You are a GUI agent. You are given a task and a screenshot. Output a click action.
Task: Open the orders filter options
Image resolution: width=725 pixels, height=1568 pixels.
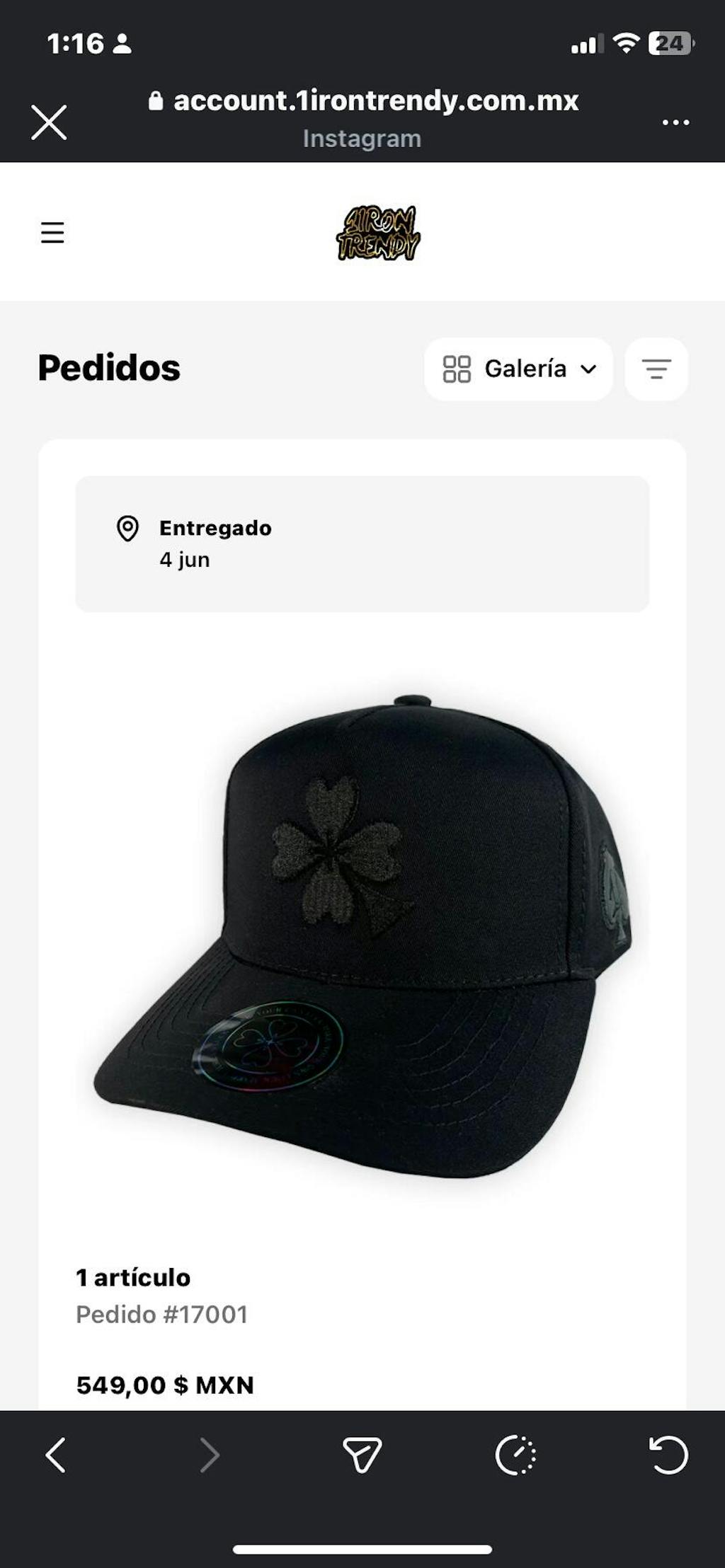[656, 369]
